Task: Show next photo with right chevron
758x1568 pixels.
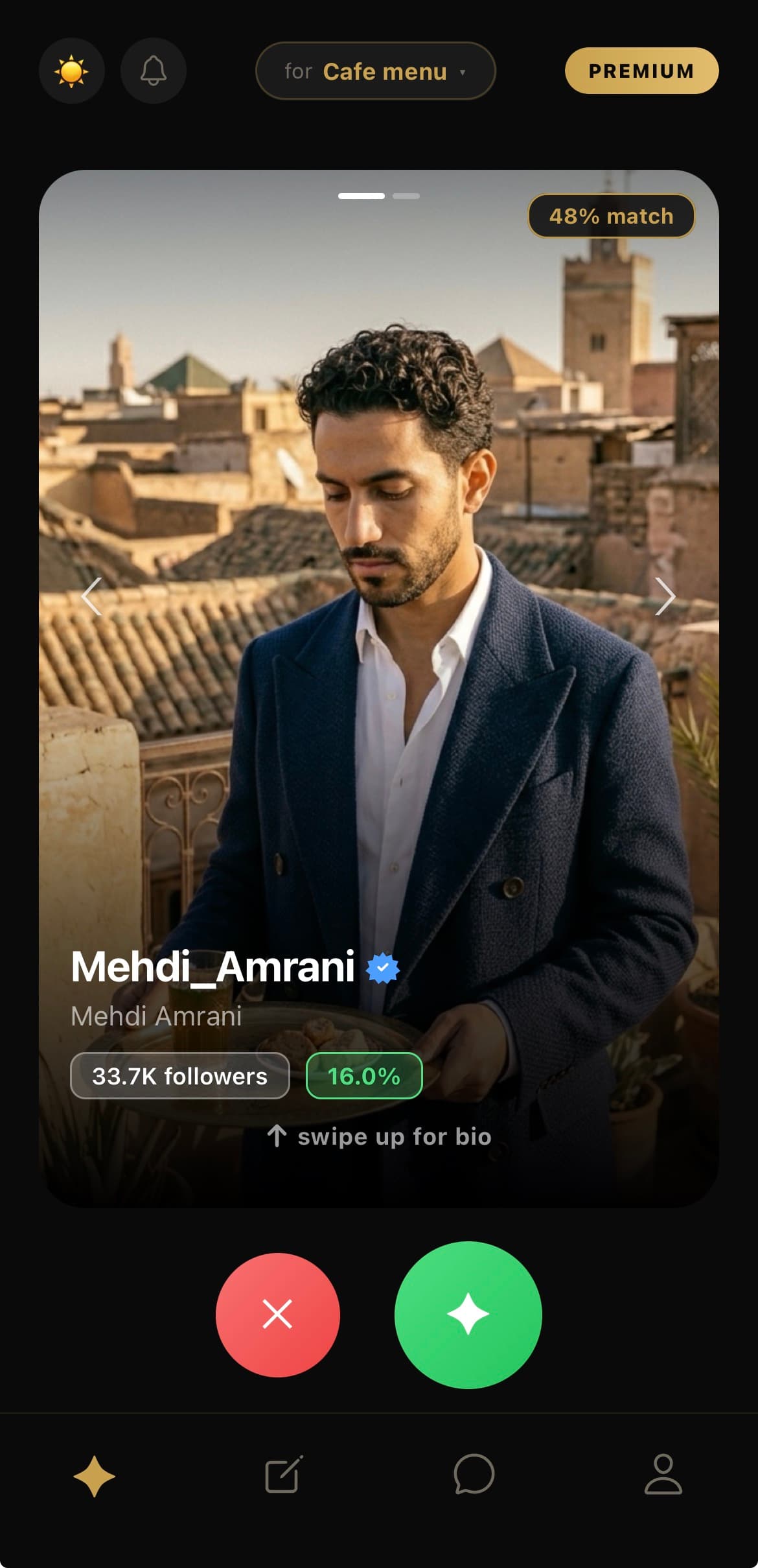Action: tap(665, 596)
